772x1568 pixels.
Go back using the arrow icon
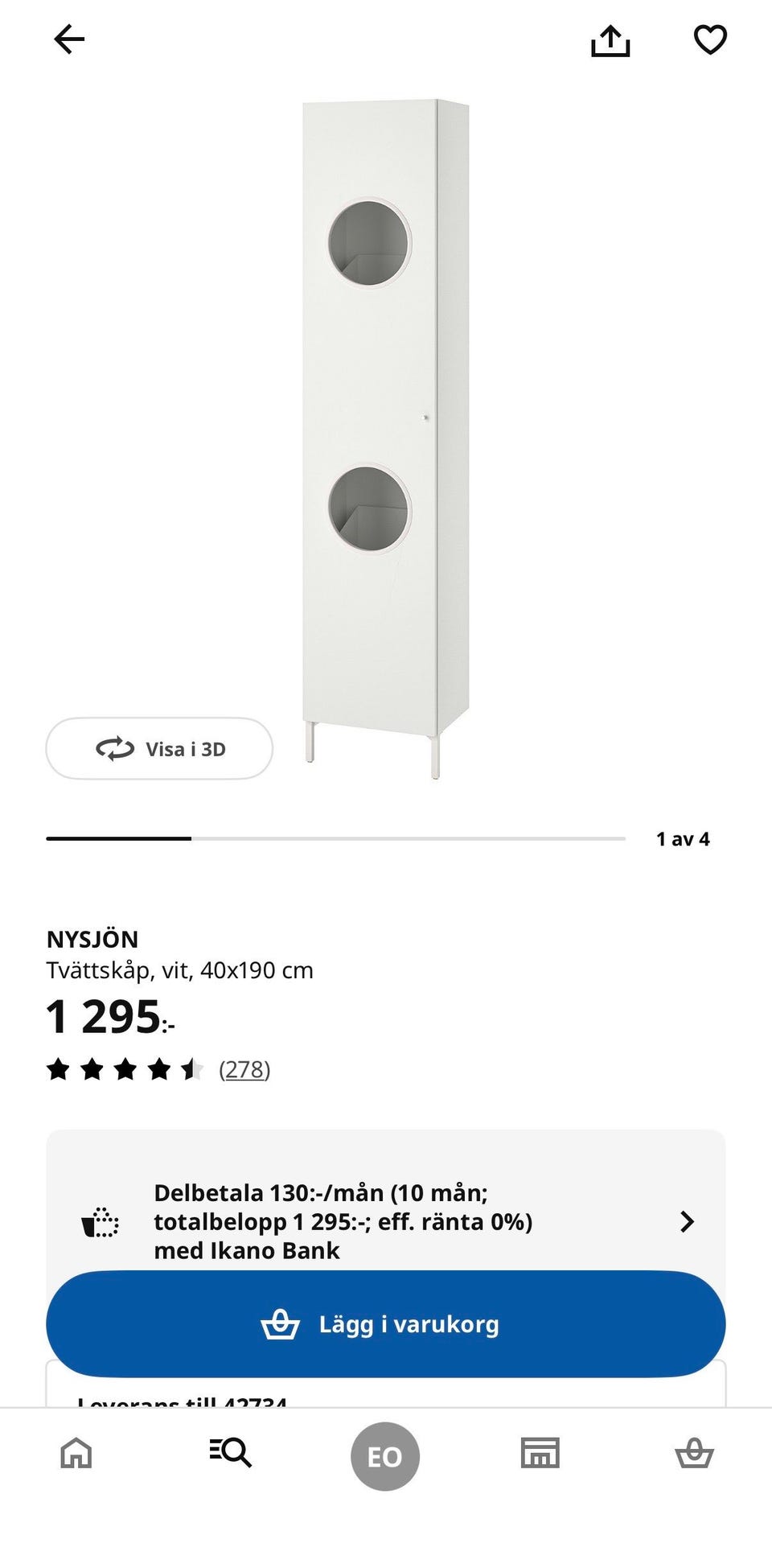[x=69, y=39]
